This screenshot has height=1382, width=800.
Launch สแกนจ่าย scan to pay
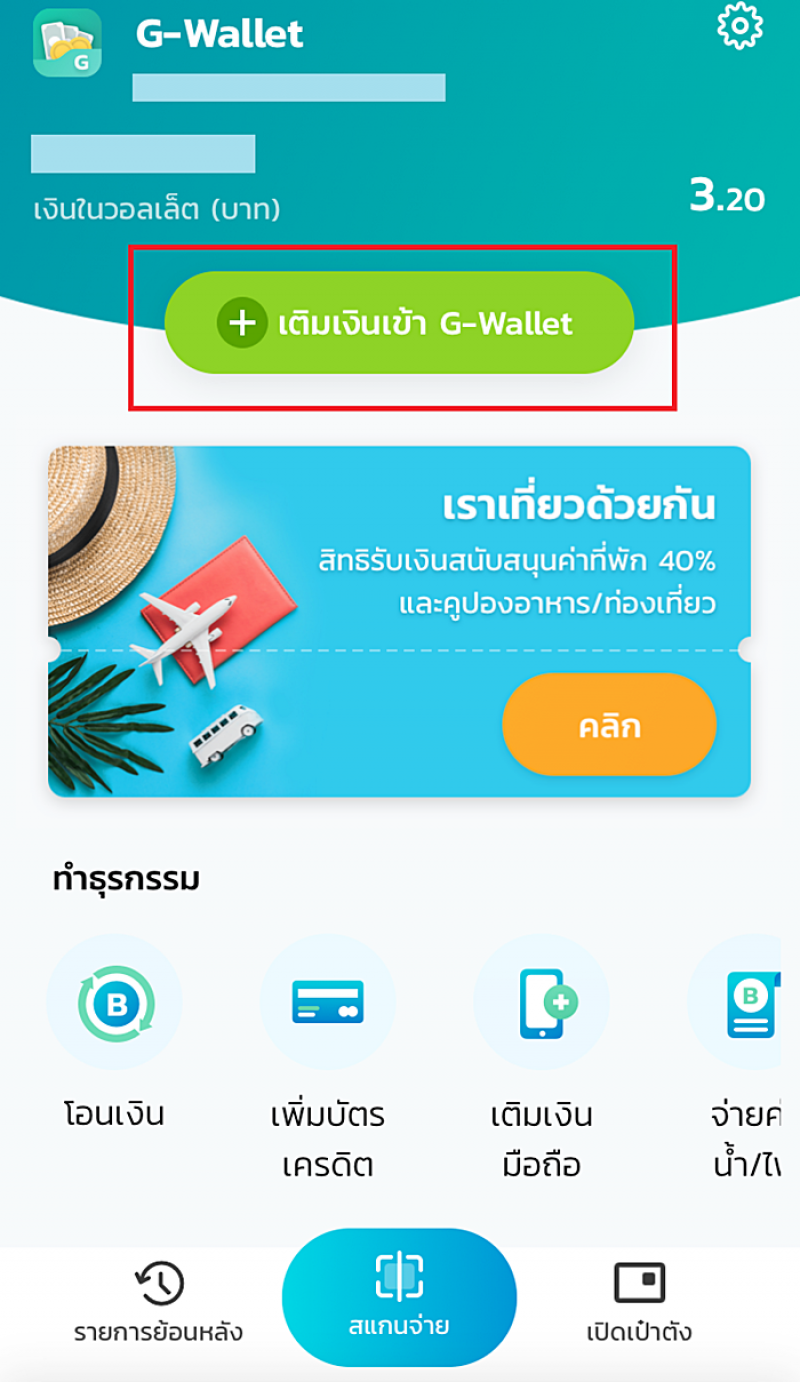[x=399, y=1297]
